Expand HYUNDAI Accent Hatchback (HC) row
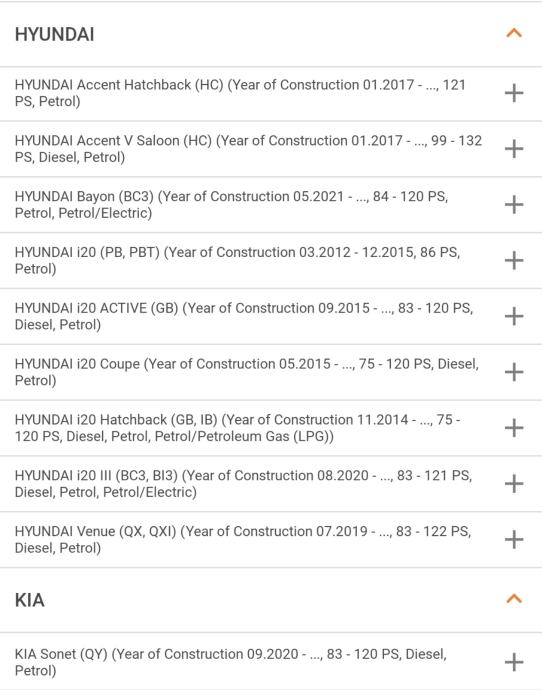The height and width of the screenshot is (690, 542). pos(514,93)
